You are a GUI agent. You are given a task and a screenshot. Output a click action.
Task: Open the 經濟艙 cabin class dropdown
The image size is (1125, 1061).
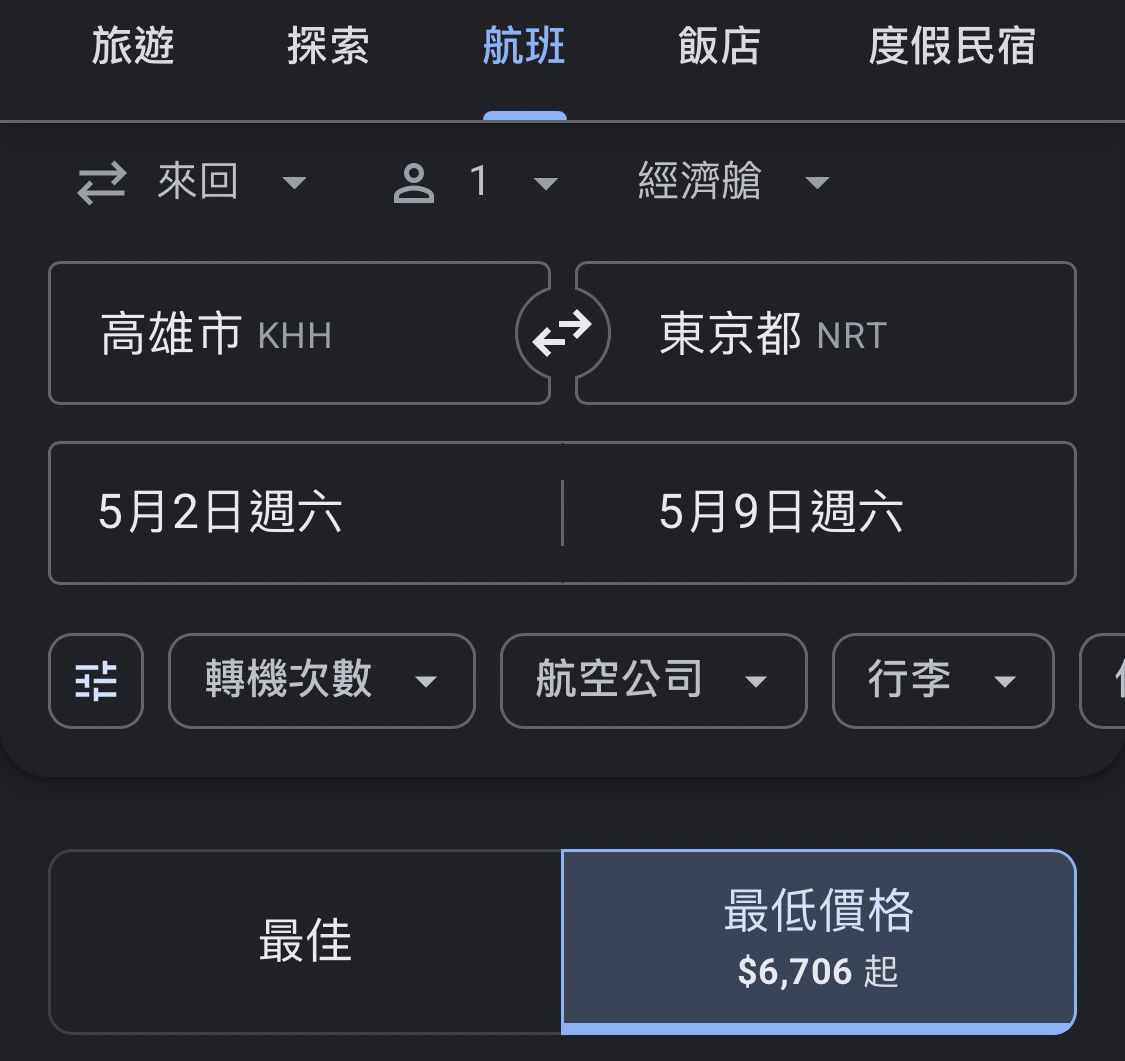point(733,182)
